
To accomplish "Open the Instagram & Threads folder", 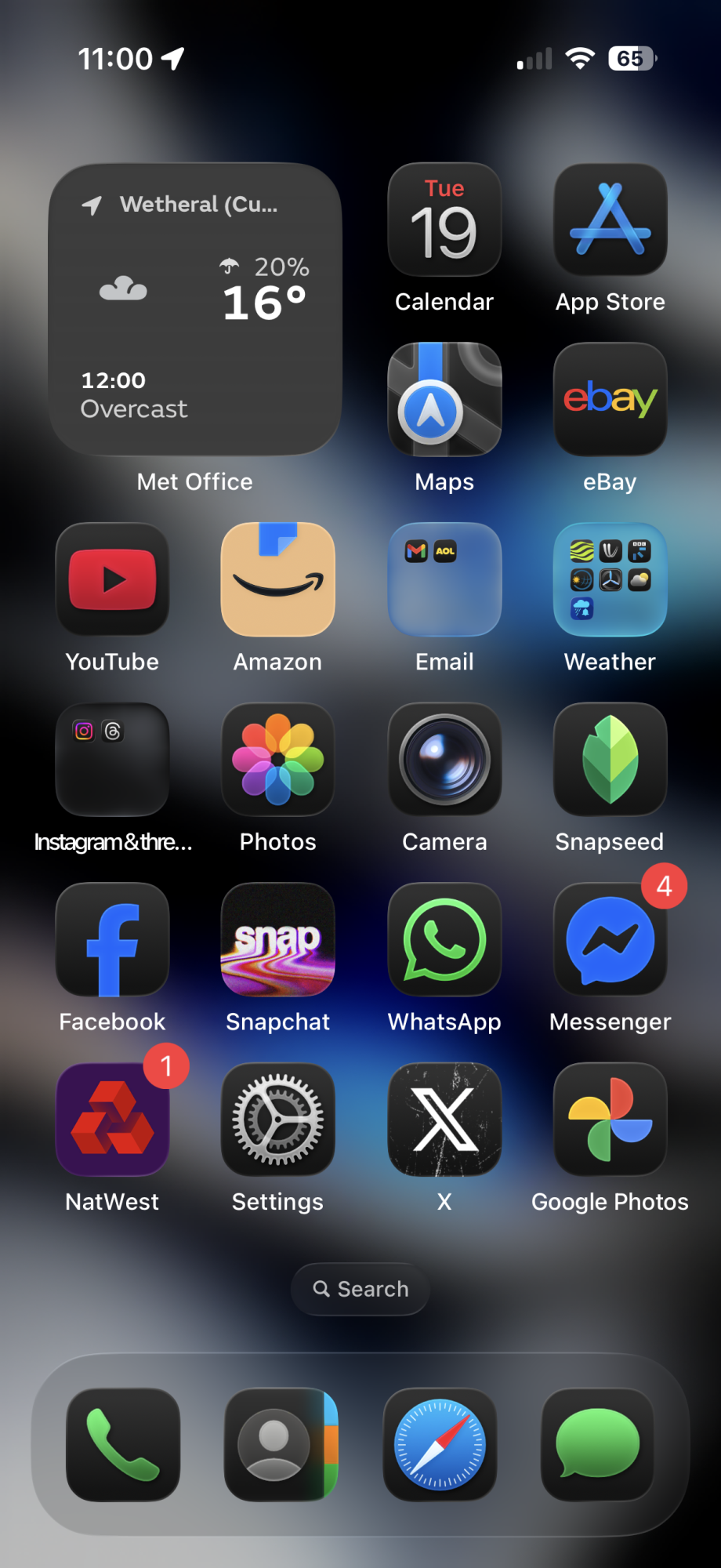I will (x=112, y=760).
